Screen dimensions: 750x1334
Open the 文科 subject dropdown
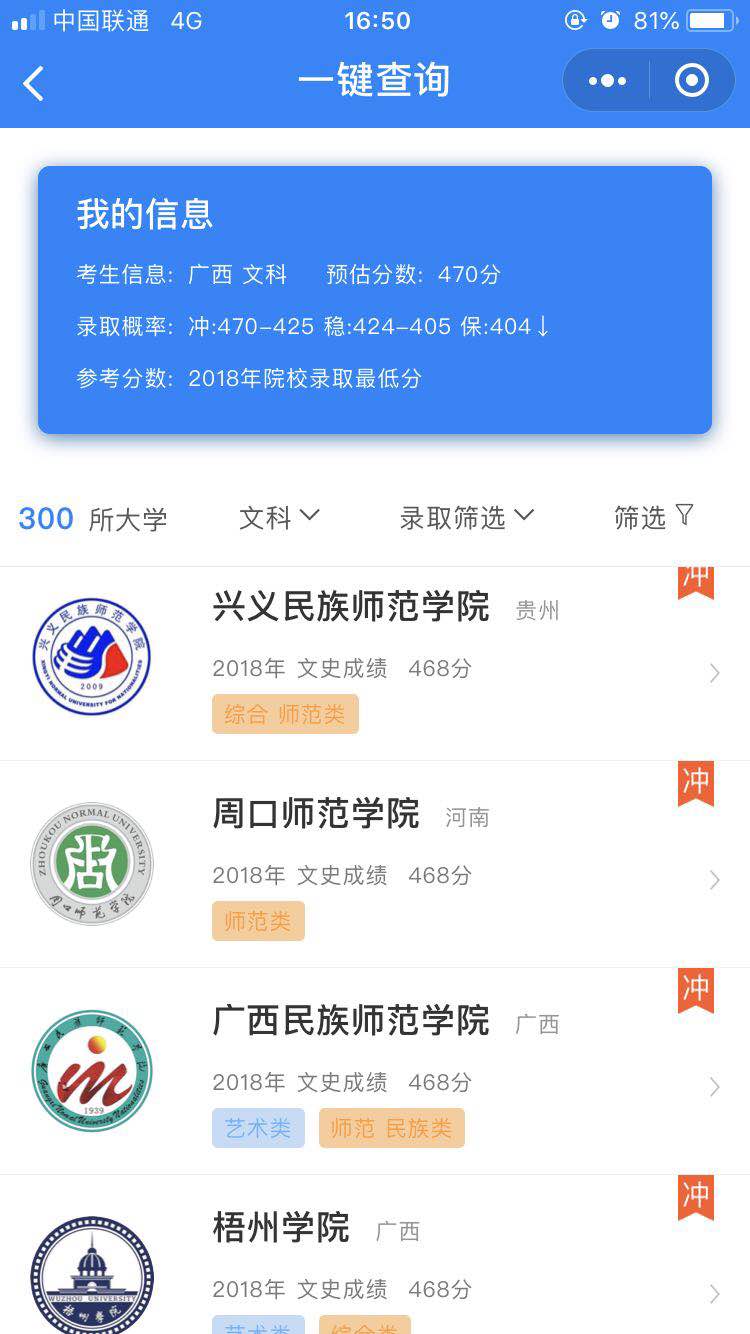[278, 518]
